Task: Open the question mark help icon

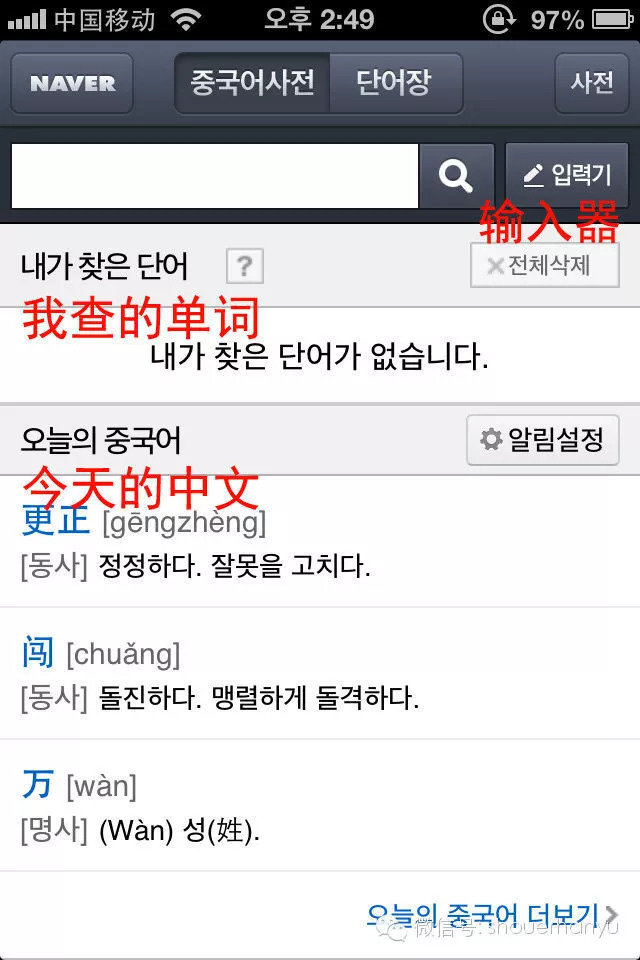Action: (244, 266)
